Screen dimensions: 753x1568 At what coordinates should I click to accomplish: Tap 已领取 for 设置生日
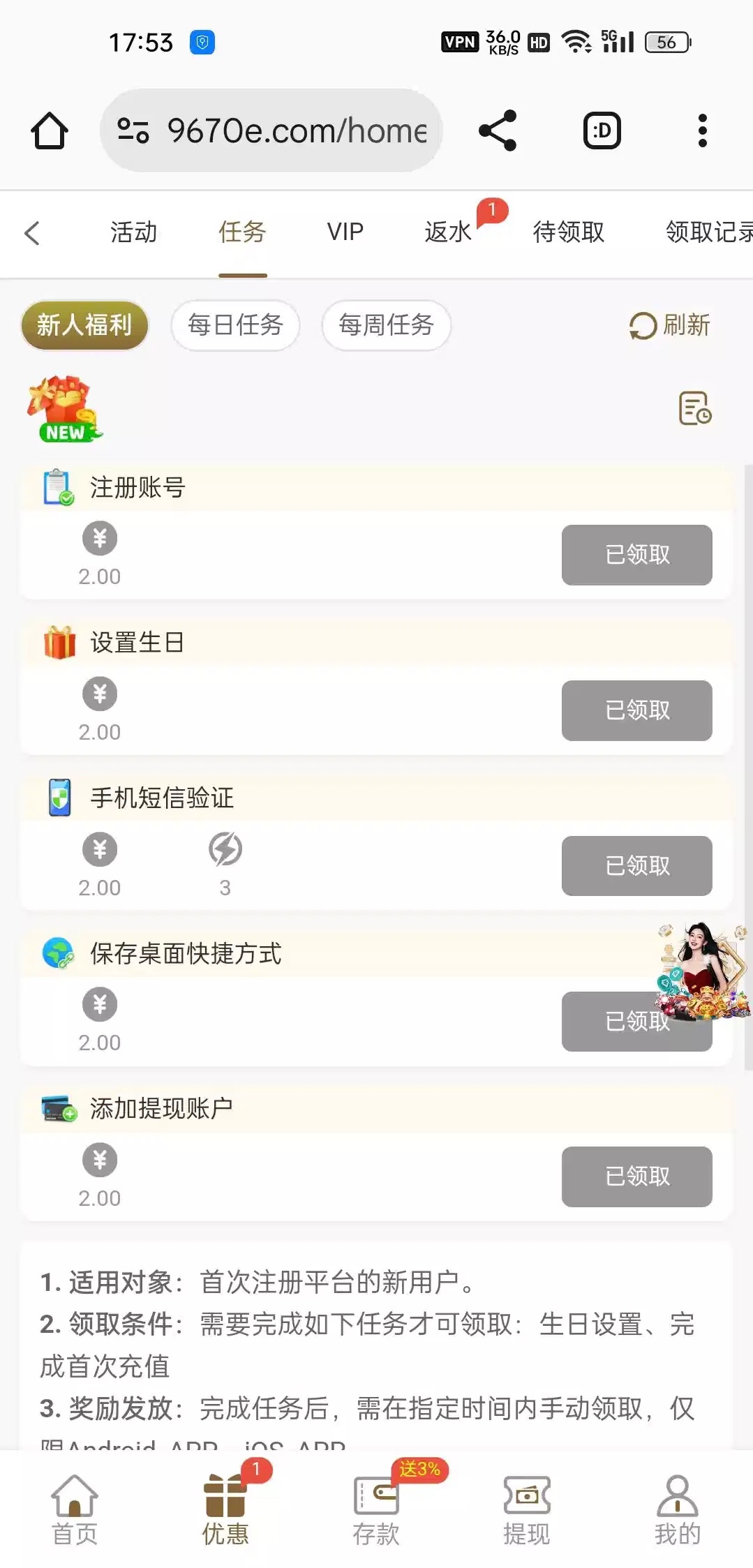(x=636, y=710)
